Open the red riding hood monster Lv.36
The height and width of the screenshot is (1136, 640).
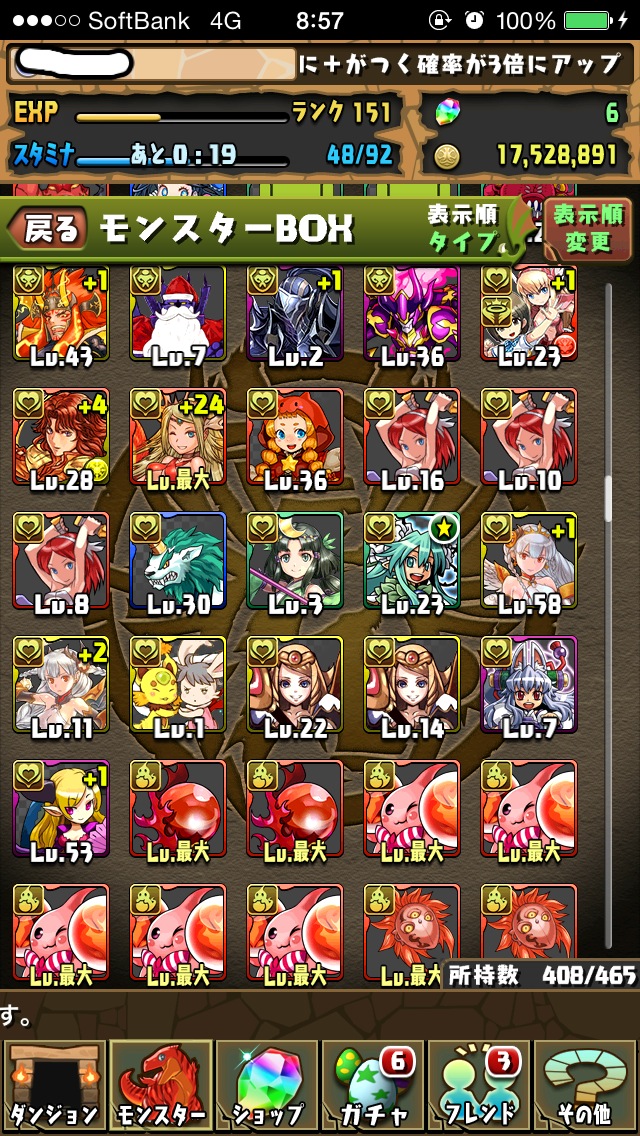(x=295, y=437)
